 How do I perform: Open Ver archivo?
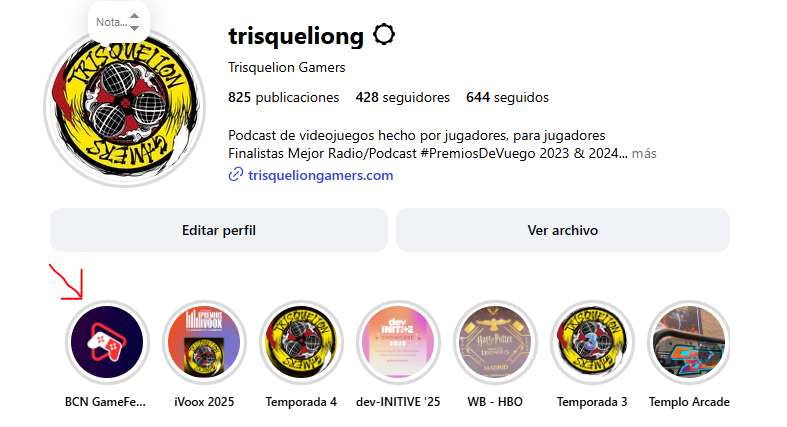(x=562, y=230)
